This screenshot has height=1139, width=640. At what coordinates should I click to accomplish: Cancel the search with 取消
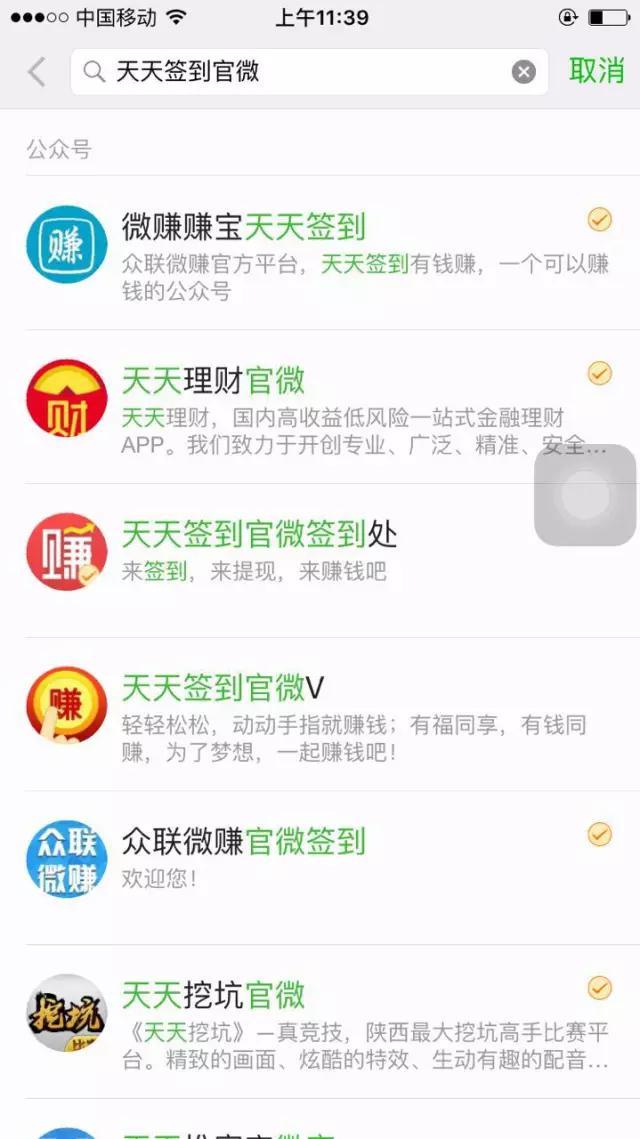[x=596, y=72]
